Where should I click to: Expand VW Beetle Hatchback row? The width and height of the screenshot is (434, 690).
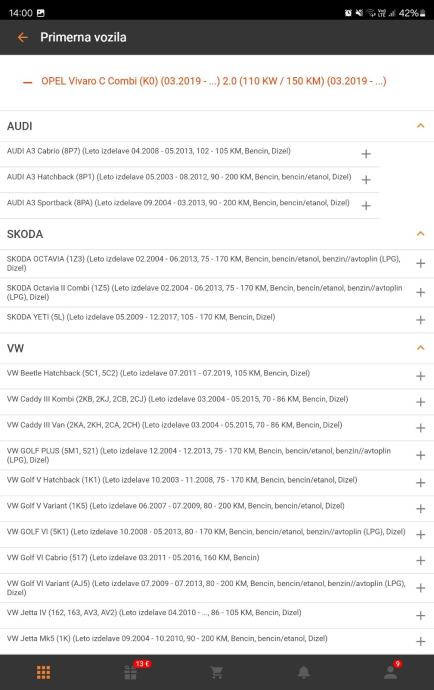pyautogui.click(x=420, y=376)
